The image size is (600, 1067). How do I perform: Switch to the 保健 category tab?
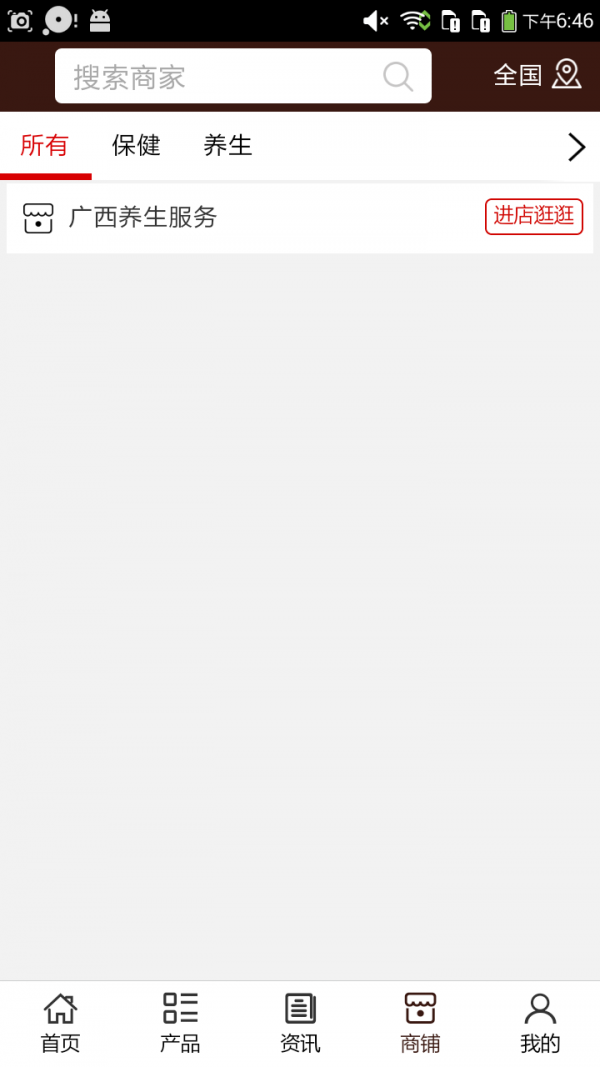136,146
